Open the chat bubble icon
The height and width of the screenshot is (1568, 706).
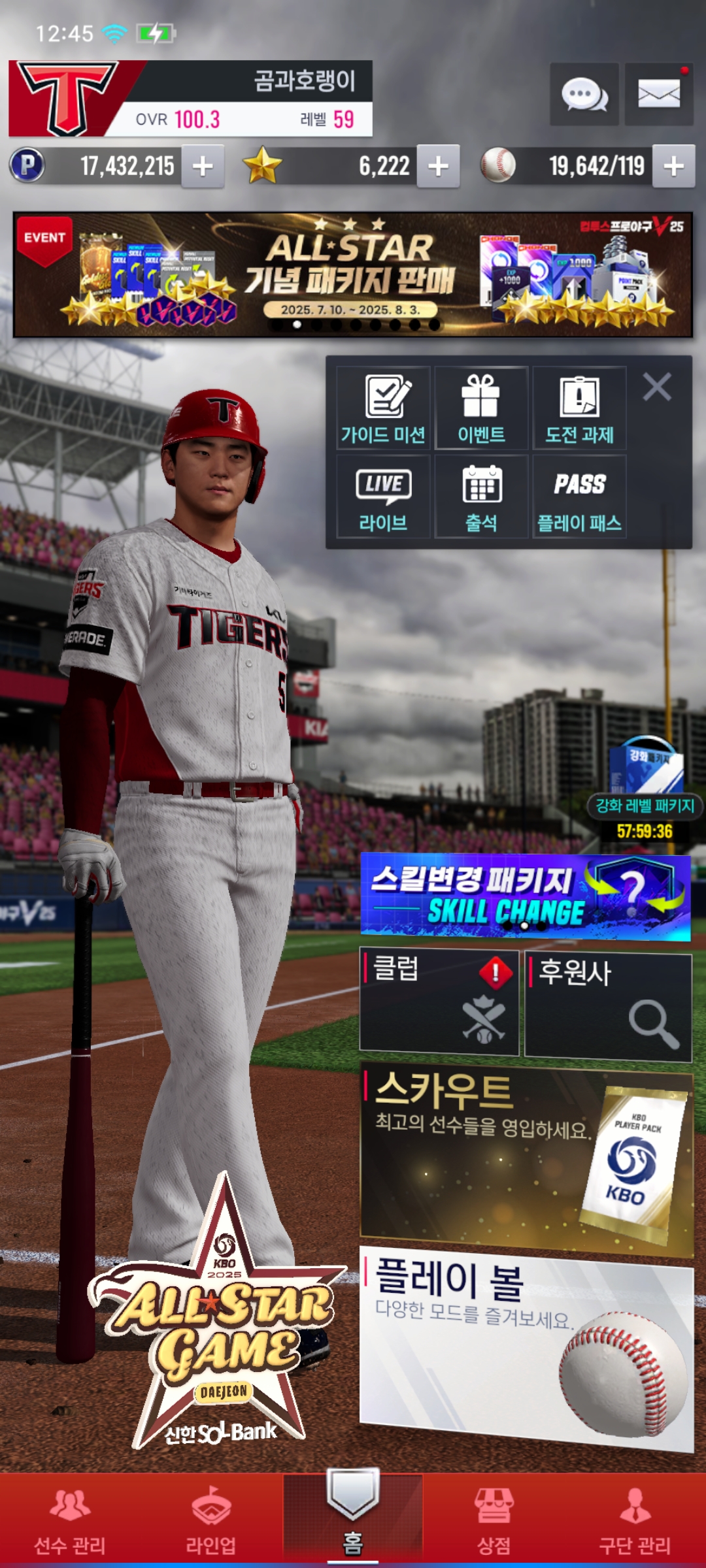pyautogui.click(x=584, y=95)
